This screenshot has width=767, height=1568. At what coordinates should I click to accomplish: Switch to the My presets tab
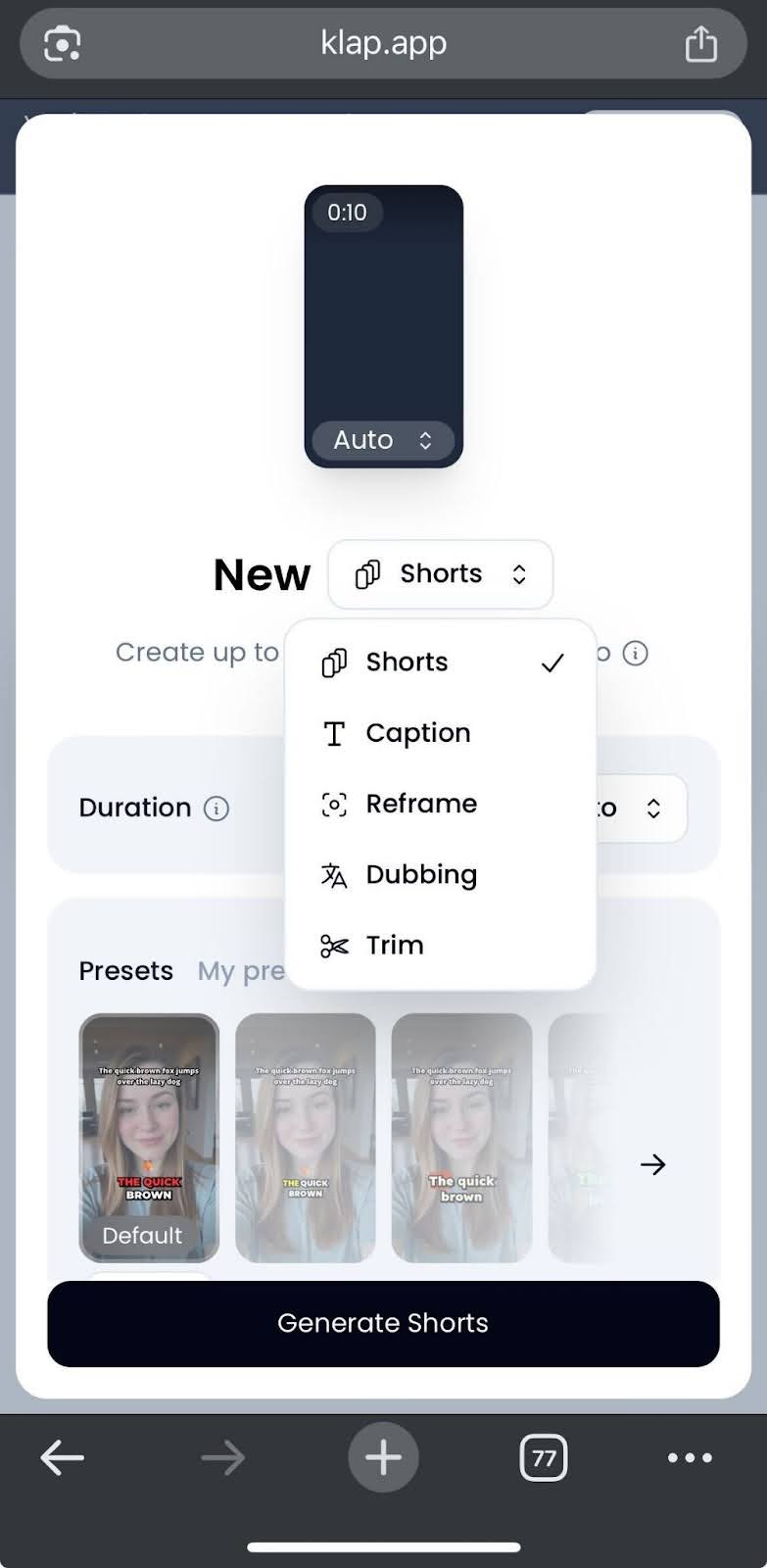pos(241,971)
